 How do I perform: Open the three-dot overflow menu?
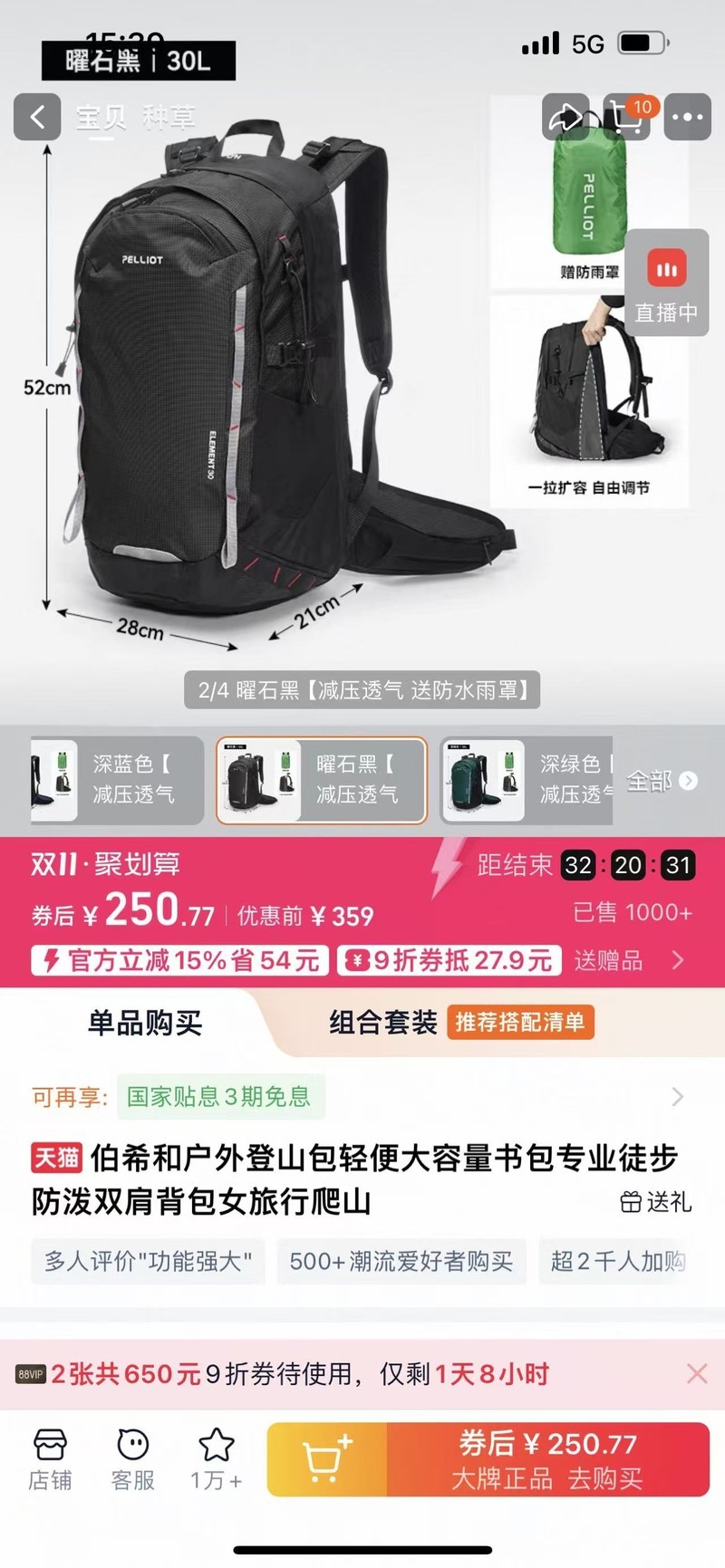point(687,117)
